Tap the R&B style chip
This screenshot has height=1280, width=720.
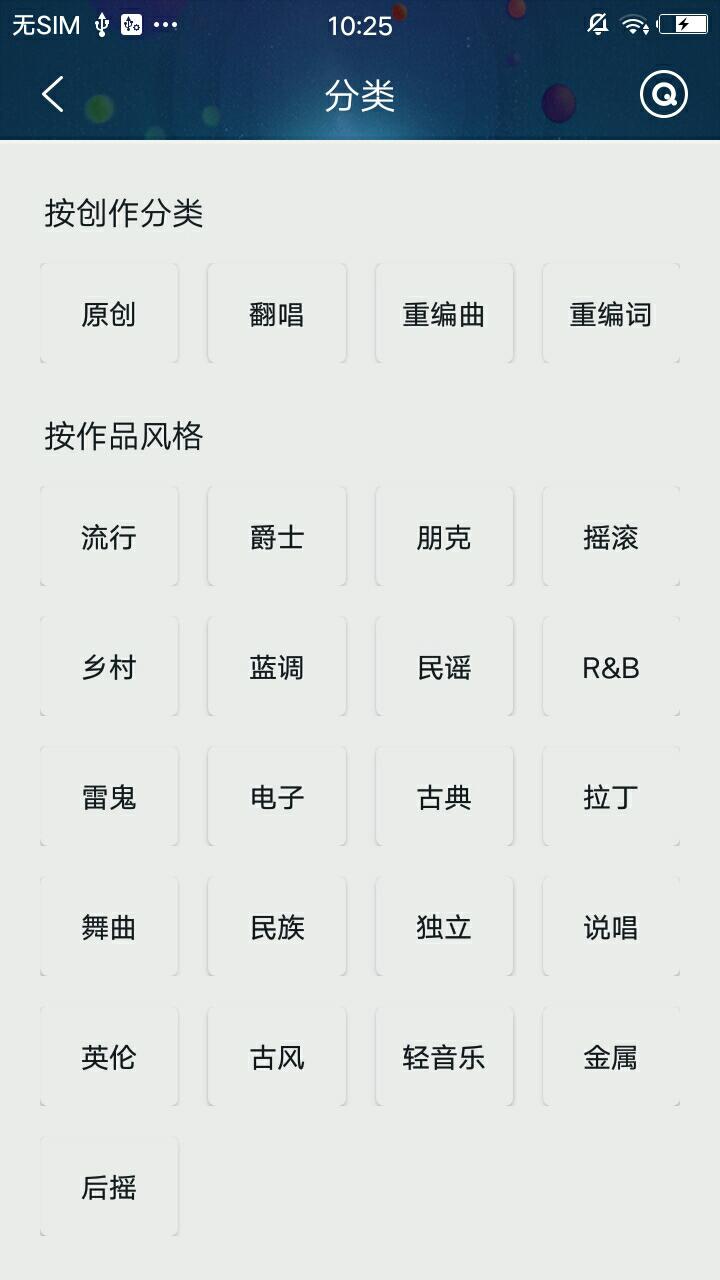[x=611, y=667]
